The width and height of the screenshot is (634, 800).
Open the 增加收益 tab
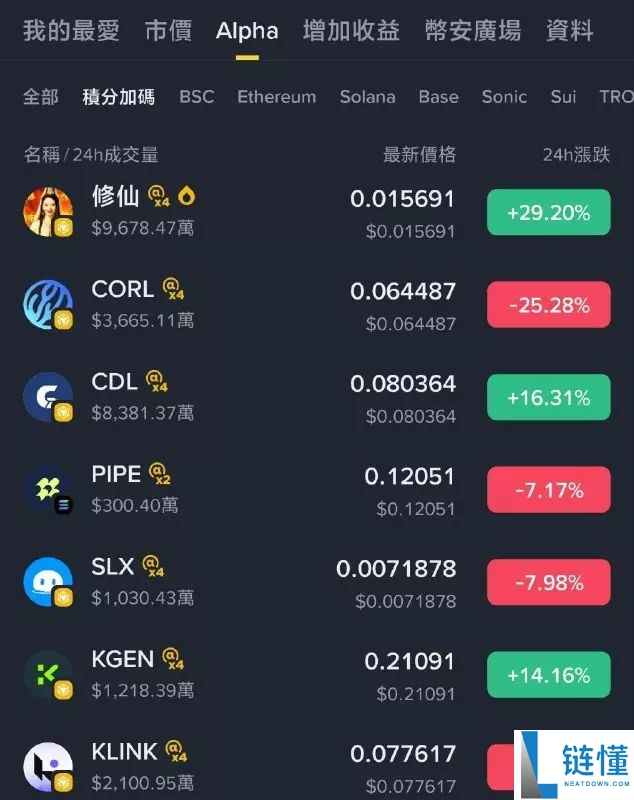[351, 31]
